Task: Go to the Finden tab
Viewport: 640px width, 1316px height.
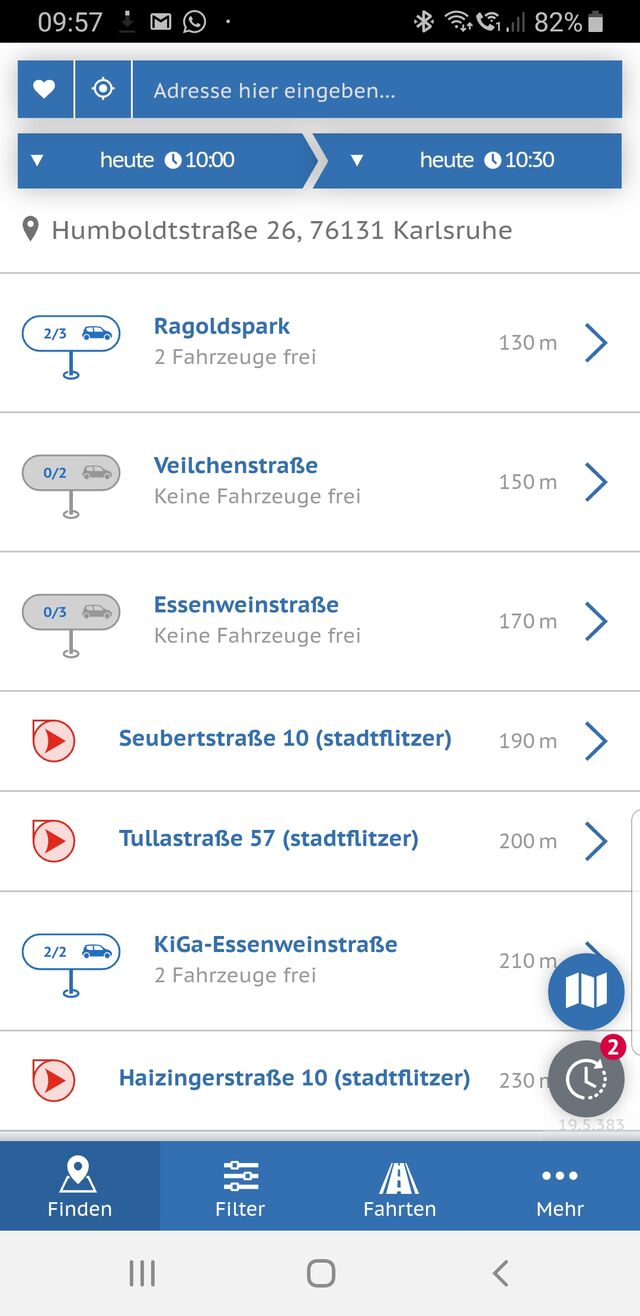Action: (80, 1187)
